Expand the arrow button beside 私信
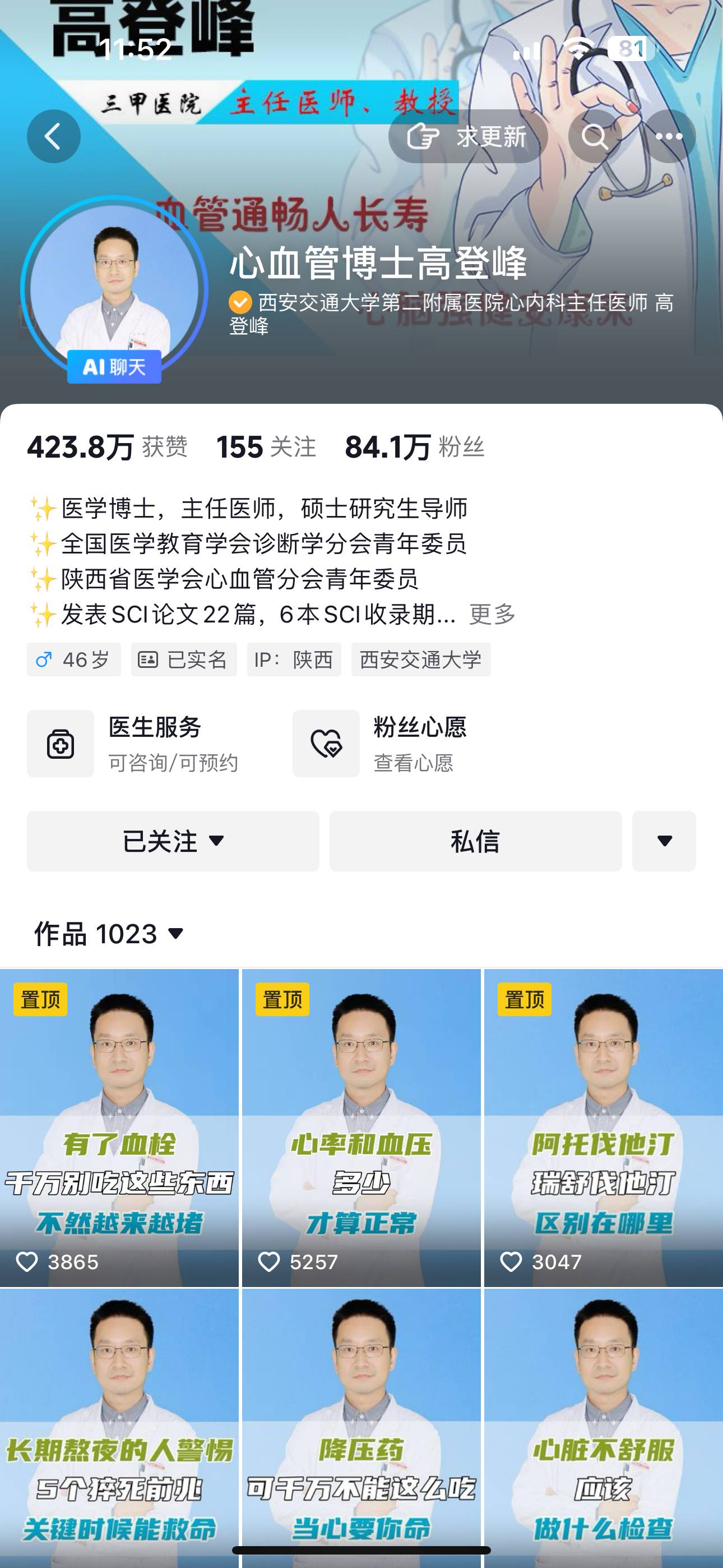This screenshot has height=1568, width=723. tap(664, 841)
